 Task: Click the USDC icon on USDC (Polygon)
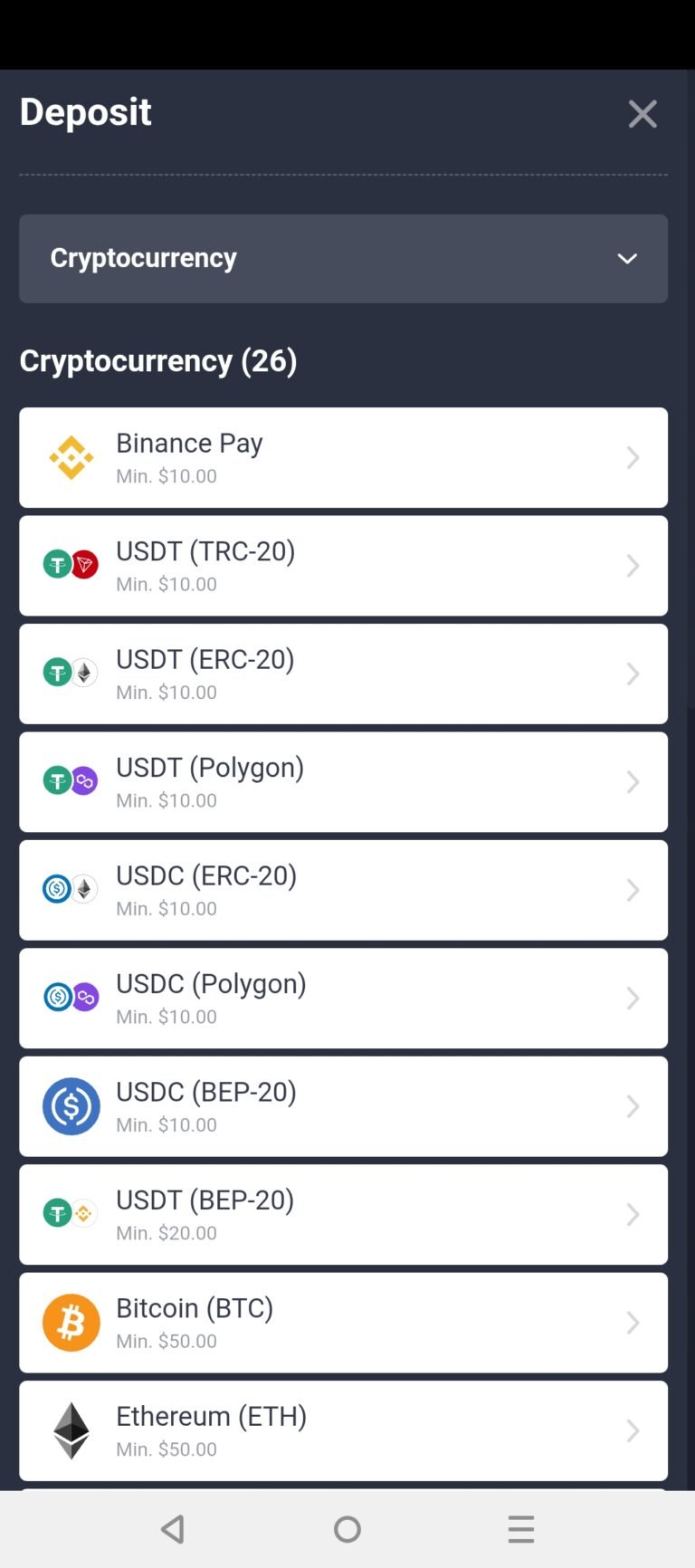pyautogui.click(x=59, y=997)
